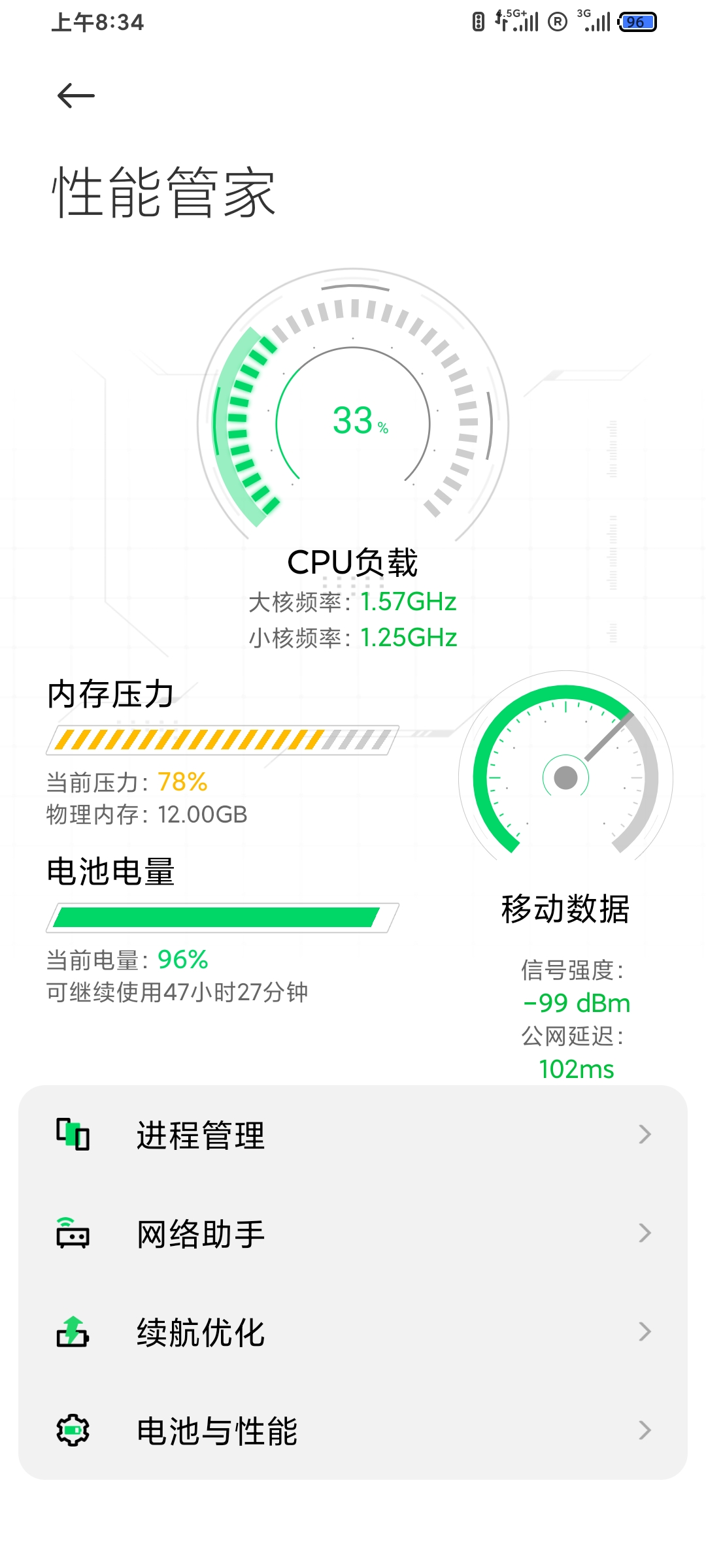Go back using the top-left arrow
This screenshot has height=1568, width=706.
pyautogui.click(x=76, y=96)
